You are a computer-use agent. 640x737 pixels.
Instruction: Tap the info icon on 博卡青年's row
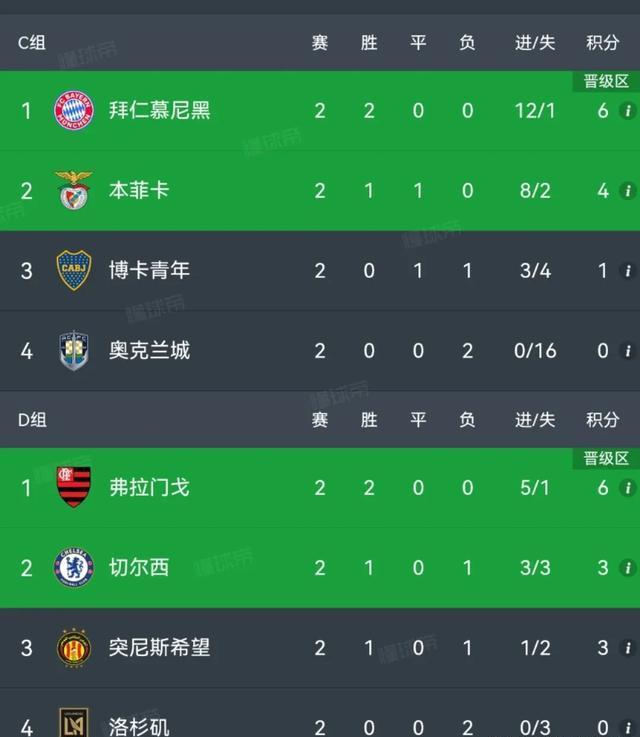tap(627, 270)
